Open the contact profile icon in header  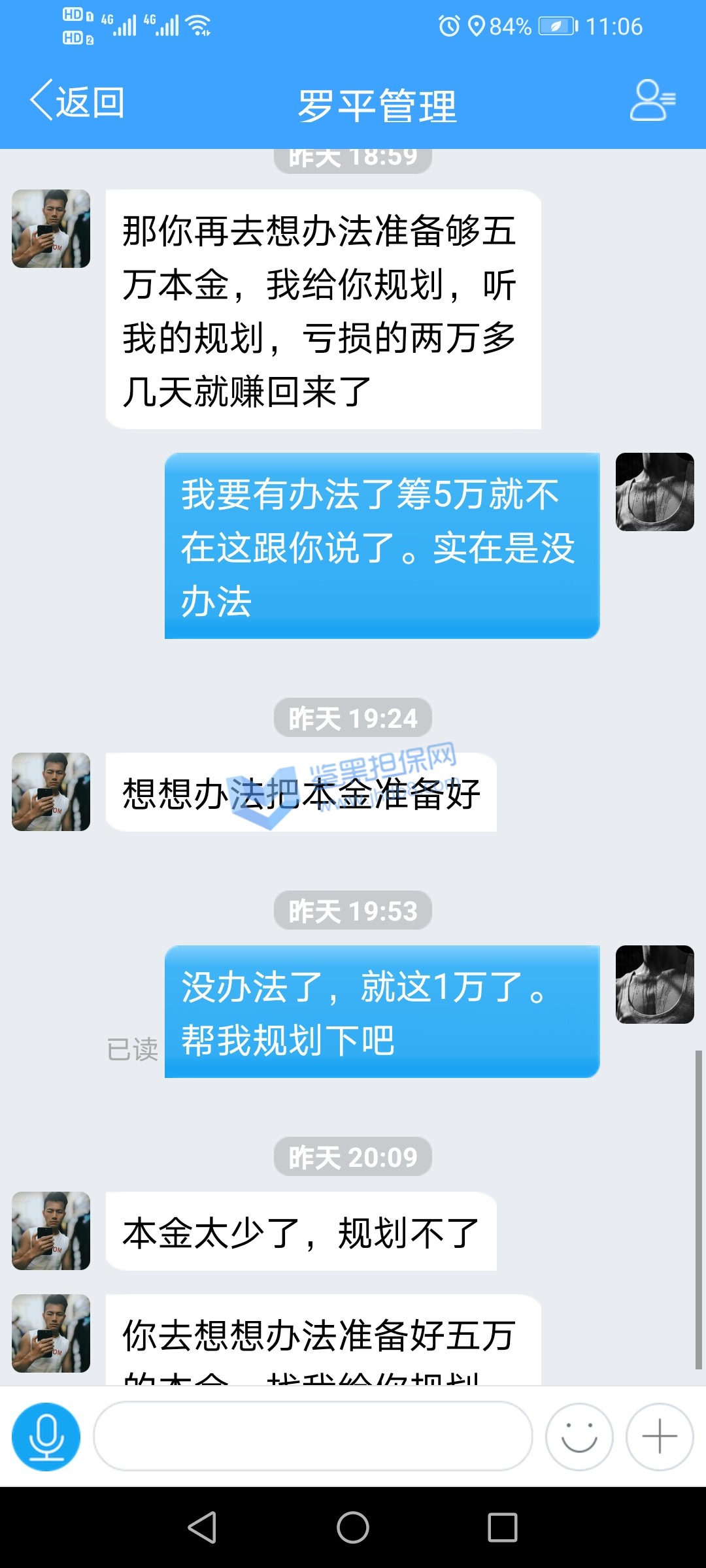coord(652,101)
